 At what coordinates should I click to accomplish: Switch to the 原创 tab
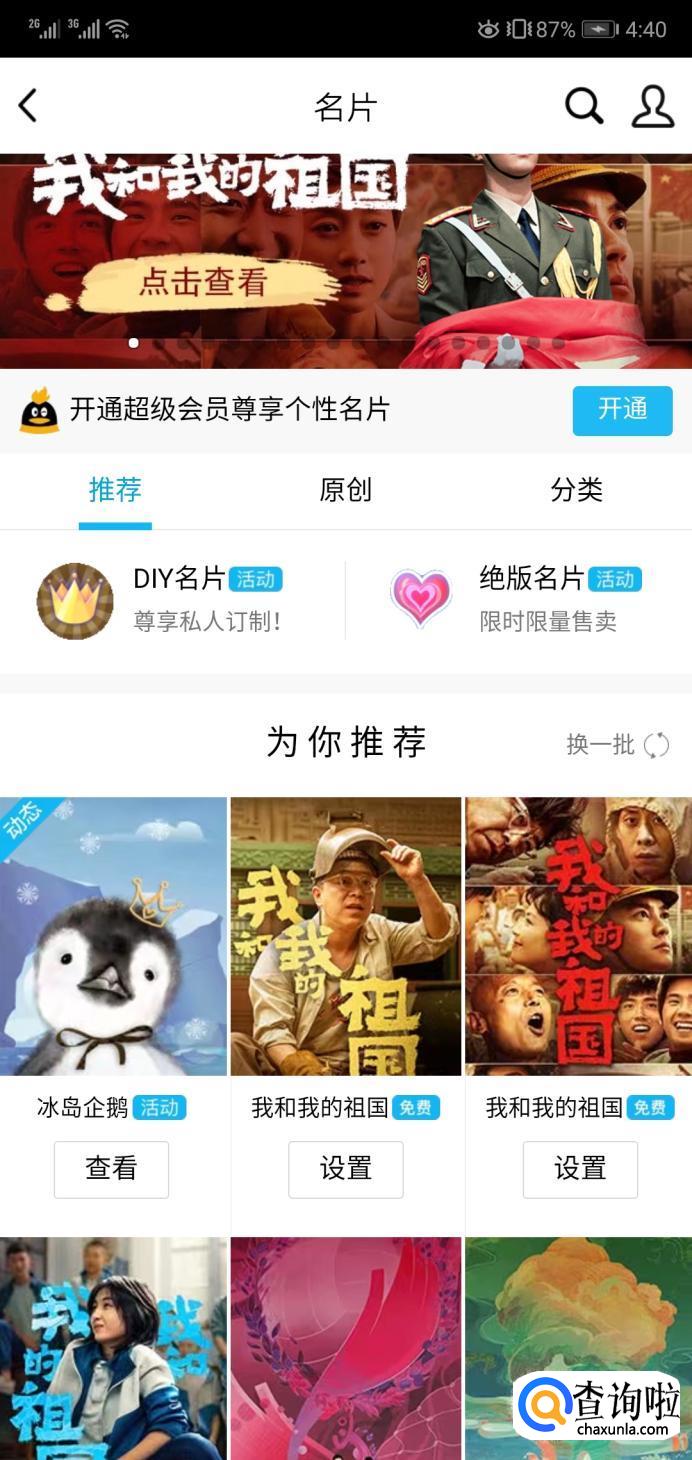pyautogui.click(x=345, y=490)
